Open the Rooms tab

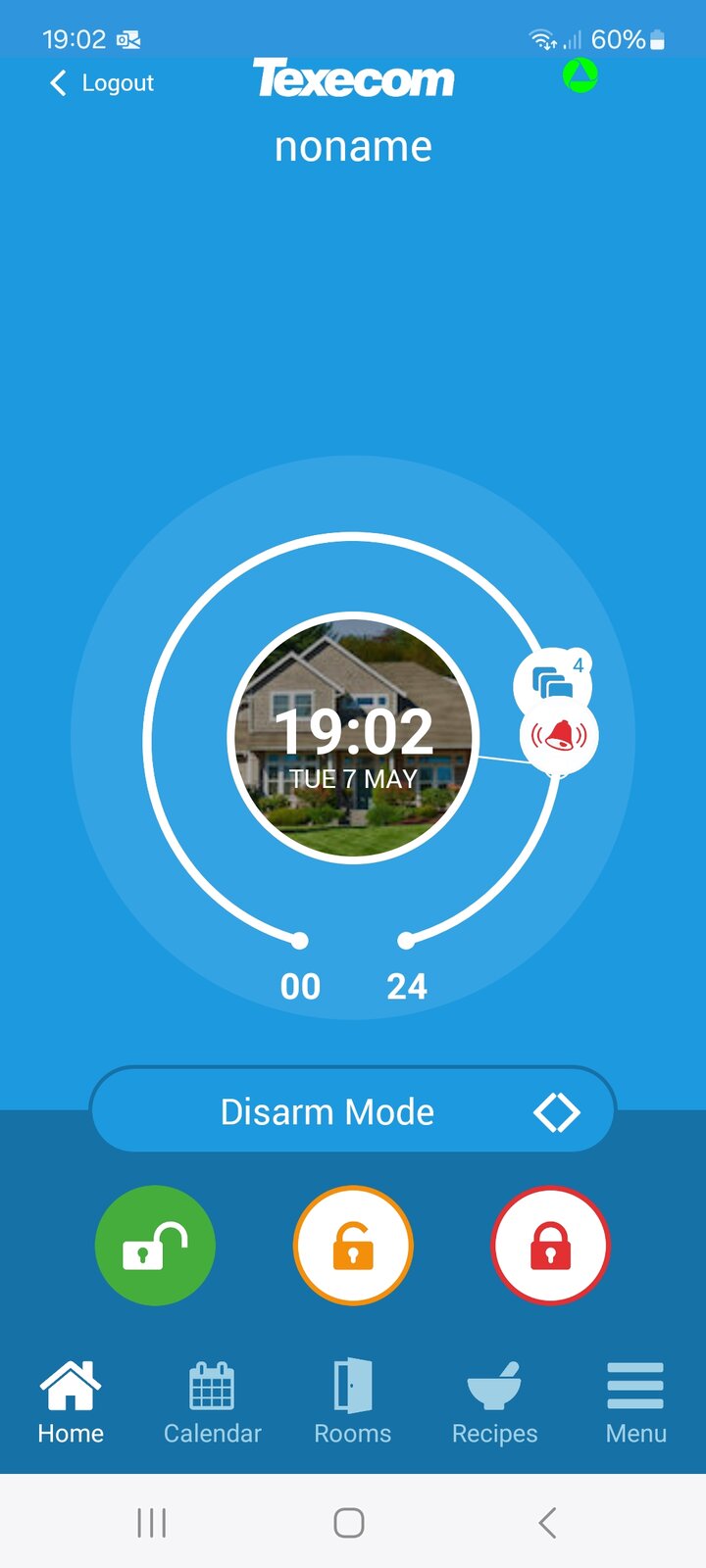point(353,1403)
